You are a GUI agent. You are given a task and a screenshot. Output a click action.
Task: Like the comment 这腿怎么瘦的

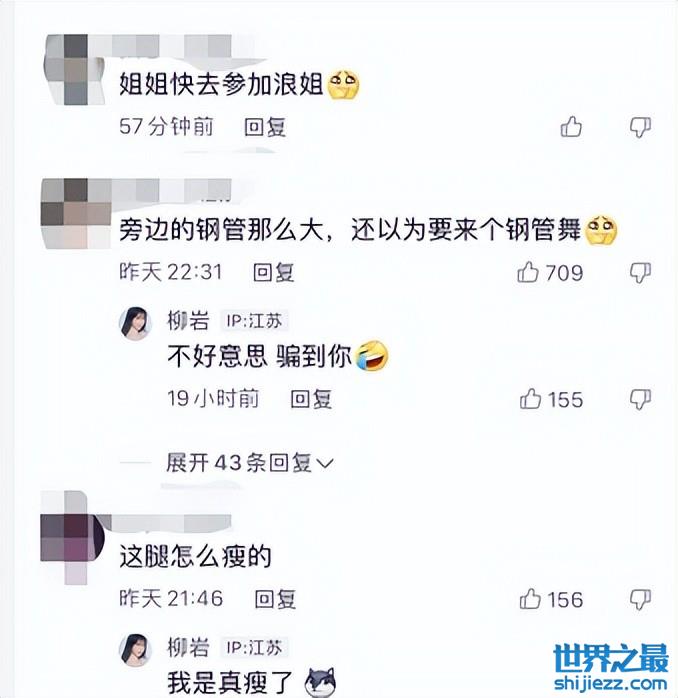pos(531,599)
